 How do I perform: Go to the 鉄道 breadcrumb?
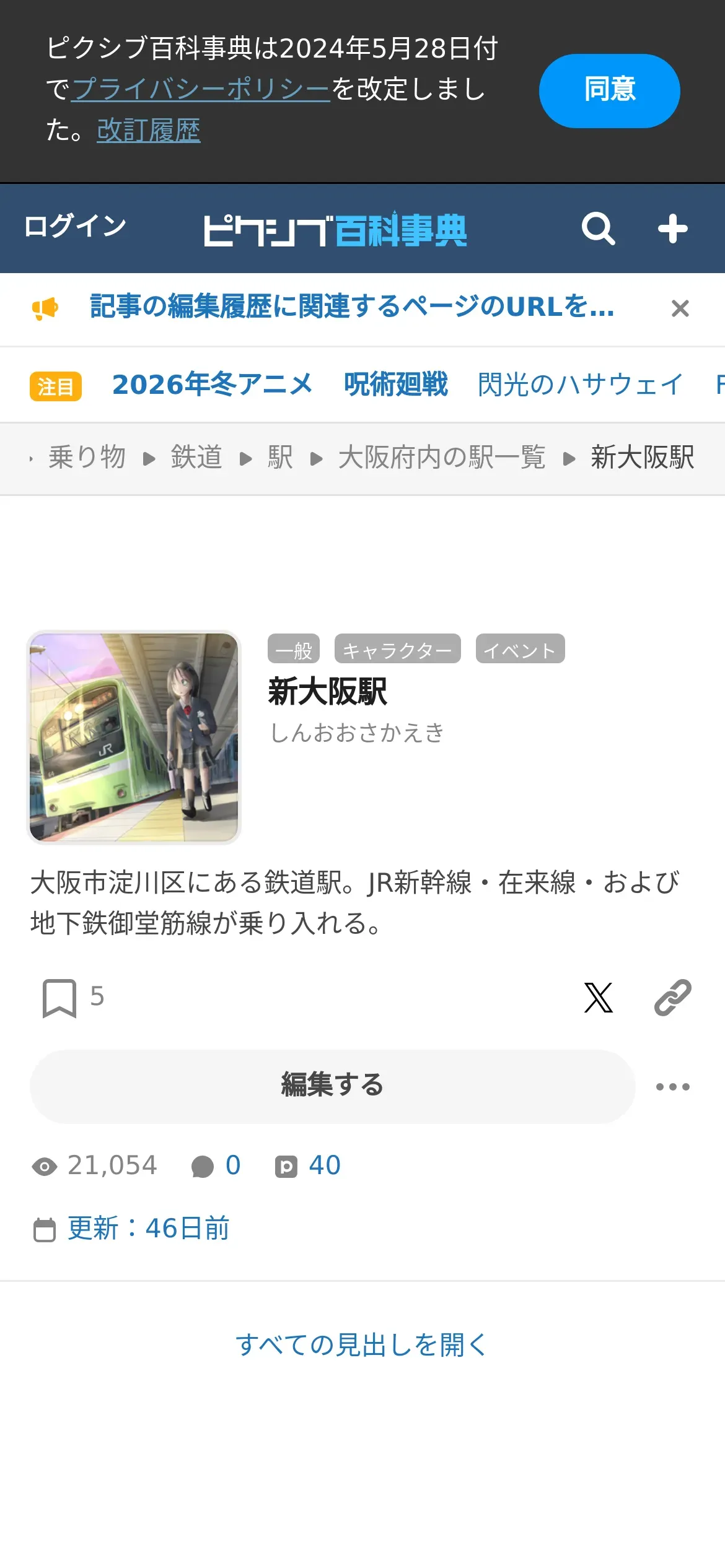[x=196, y=458]
